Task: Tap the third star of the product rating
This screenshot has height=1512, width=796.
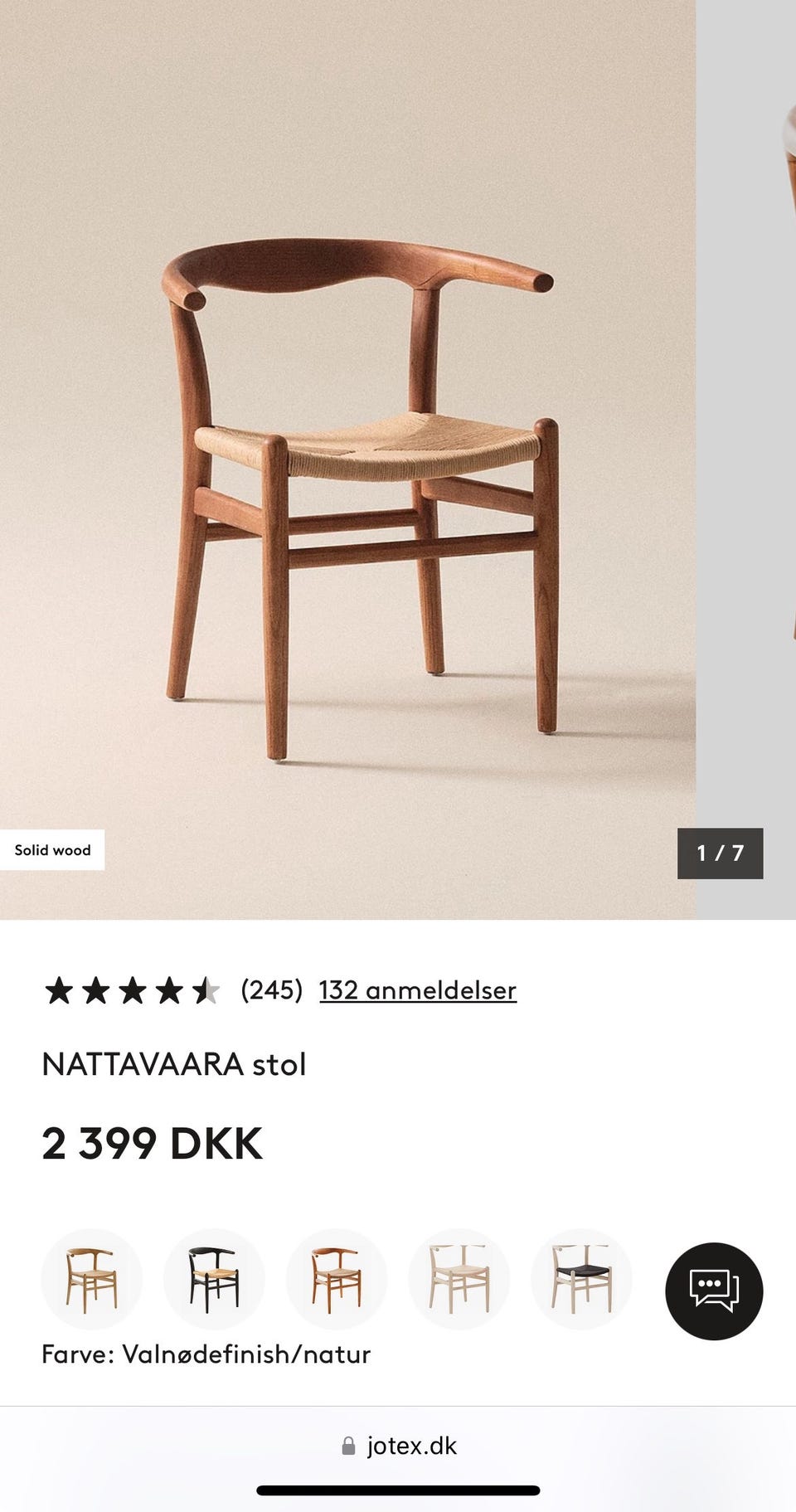Action: click(134, 989)
